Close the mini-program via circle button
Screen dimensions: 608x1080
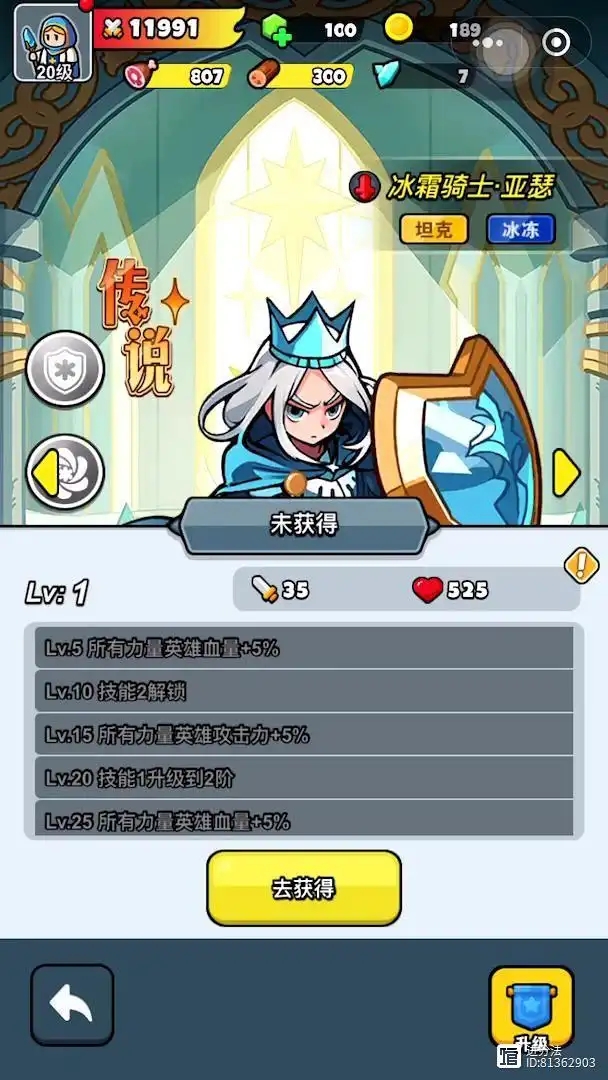[556, 43]
